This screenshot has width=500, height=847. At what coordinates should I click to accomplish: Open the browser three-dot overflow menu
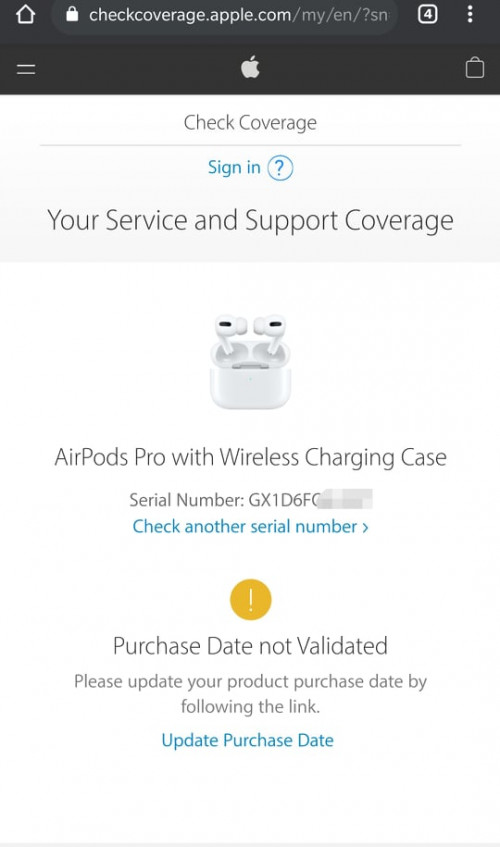tap(470, 15)
